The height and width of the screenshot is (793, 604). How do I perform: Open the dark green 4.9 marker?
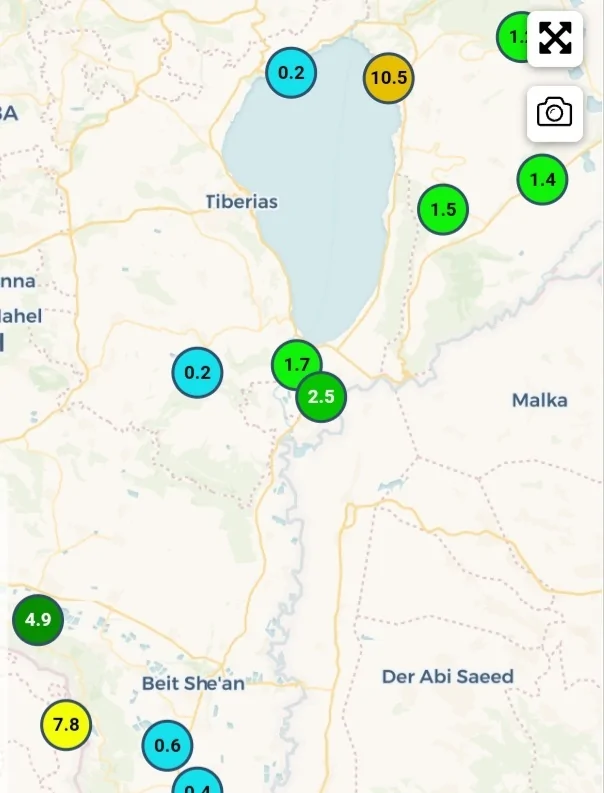click(x=38, y=620)
